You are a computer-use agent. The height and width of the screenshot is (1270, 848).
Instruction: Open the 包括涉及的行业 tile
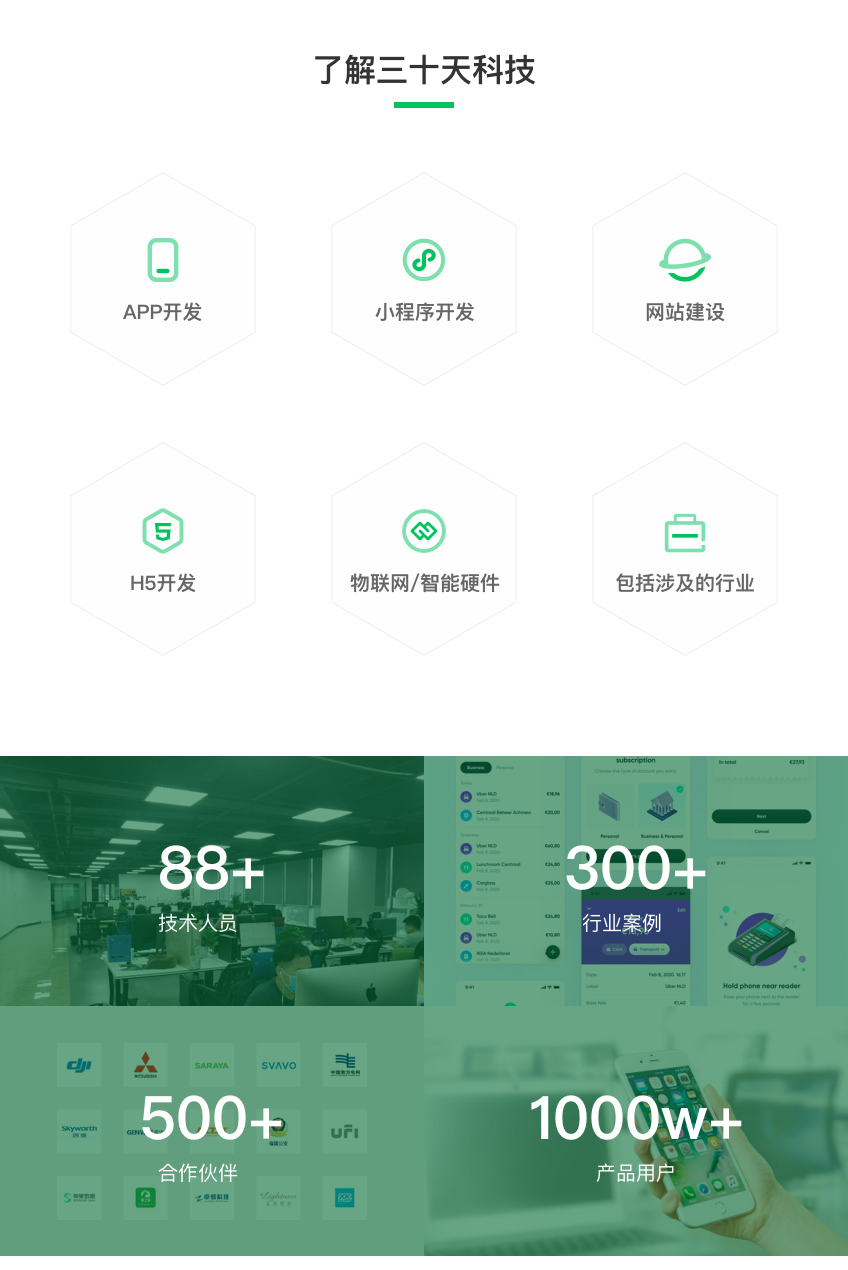pyautogui.click(x=685, y=550)
